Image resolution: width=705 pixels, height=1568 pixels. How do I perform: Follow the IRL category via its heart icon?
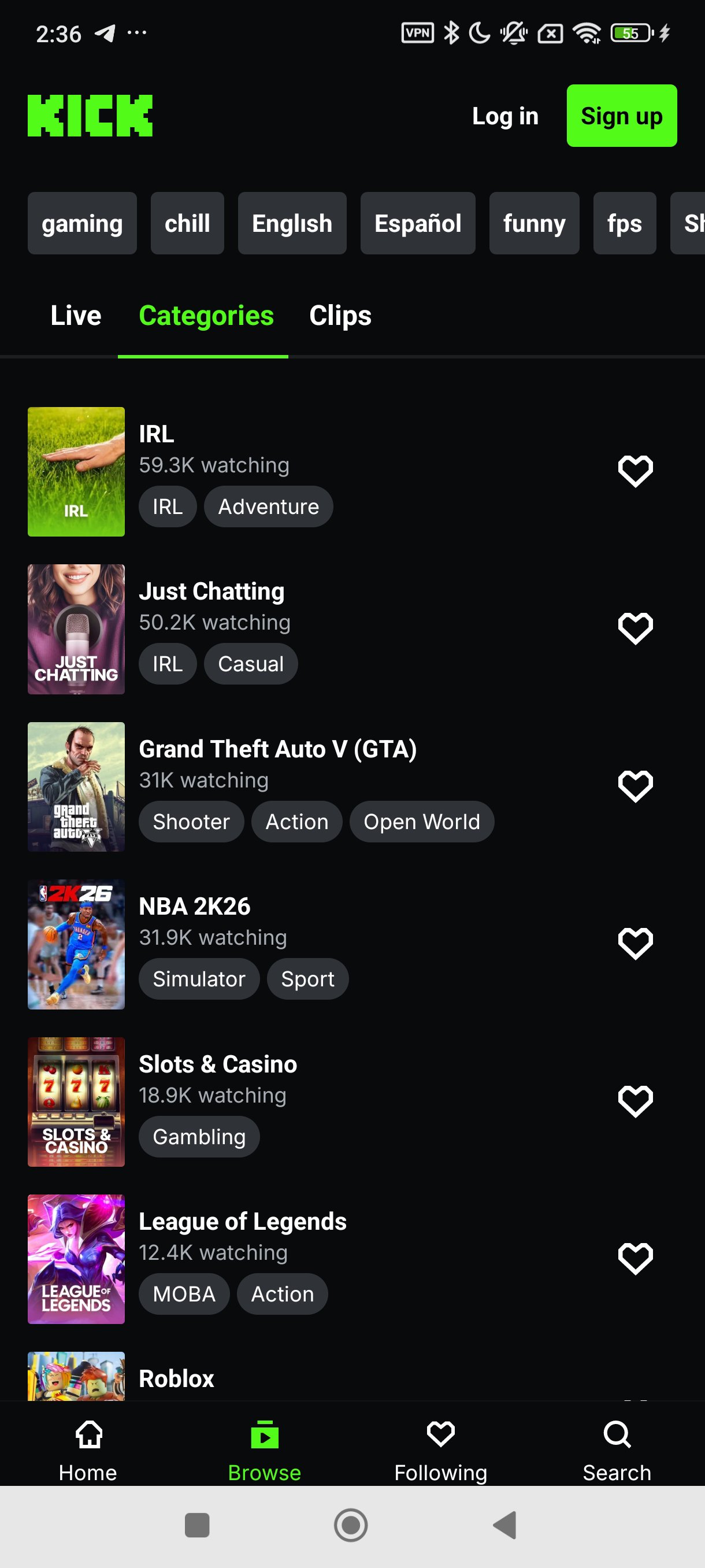pos(635,469)
